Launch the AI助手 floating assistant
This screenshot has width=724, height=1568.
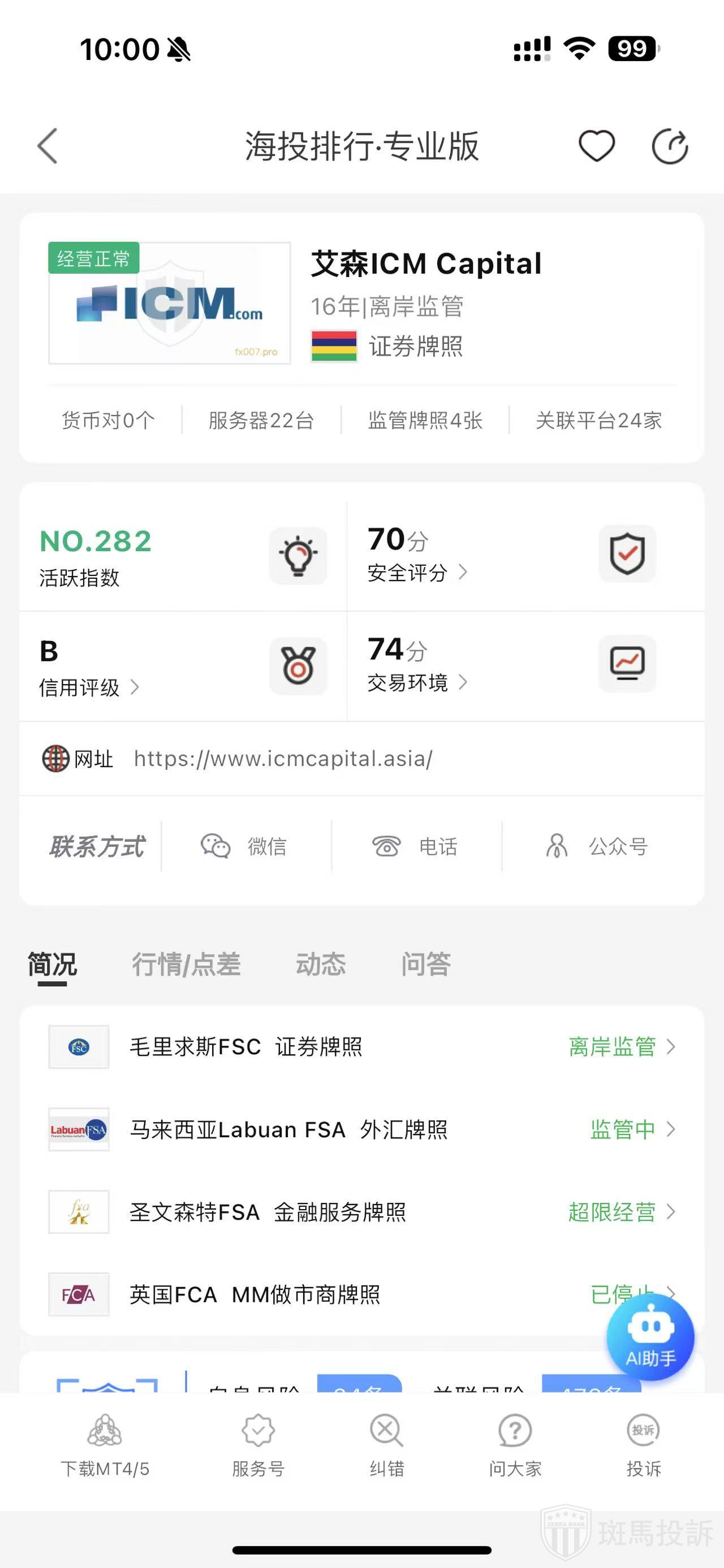650,1337
